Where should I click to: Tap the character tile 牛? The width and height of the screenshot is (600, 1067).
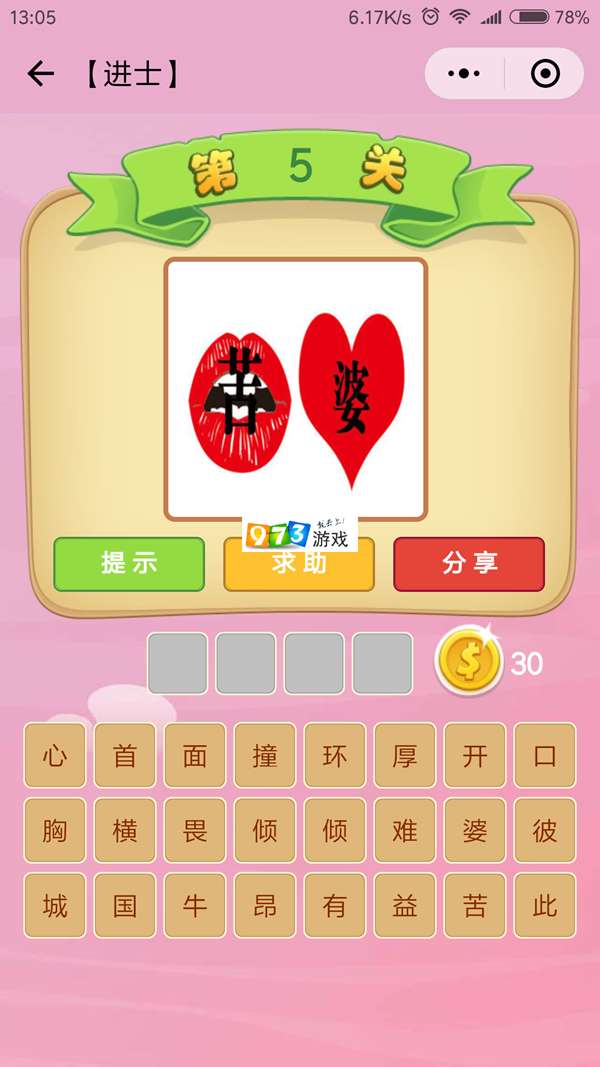point(195,905)
